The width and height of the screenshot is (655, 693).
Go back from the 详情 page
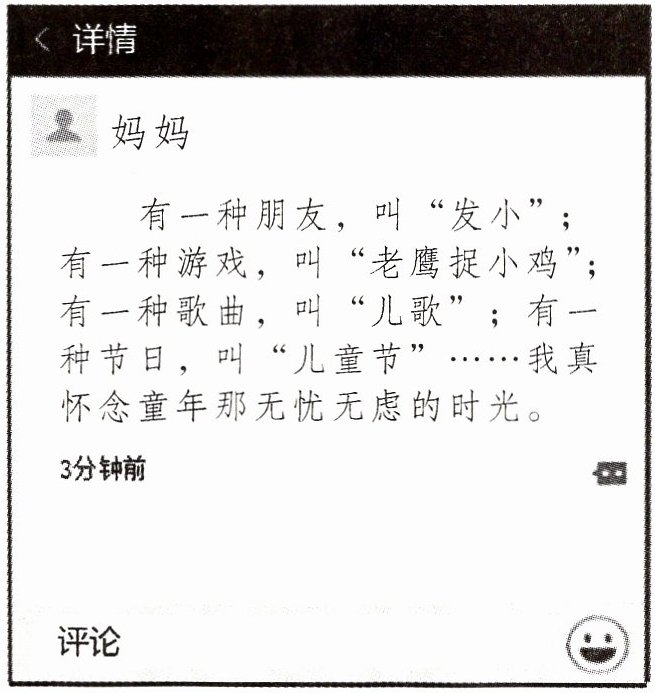(x=42, y=40)
